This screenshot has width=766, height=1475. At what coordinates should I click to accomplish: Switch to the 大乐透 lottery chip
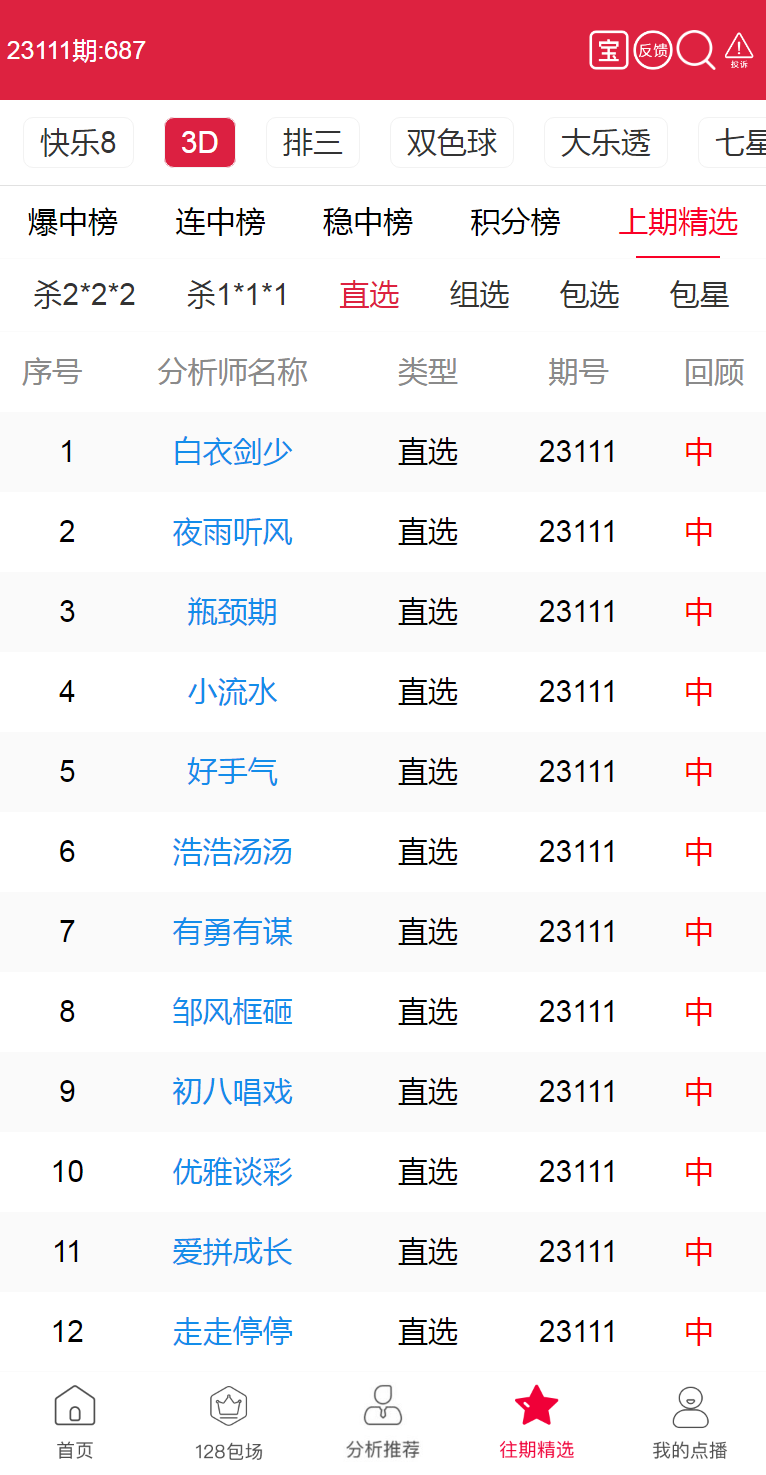[605, 143]
